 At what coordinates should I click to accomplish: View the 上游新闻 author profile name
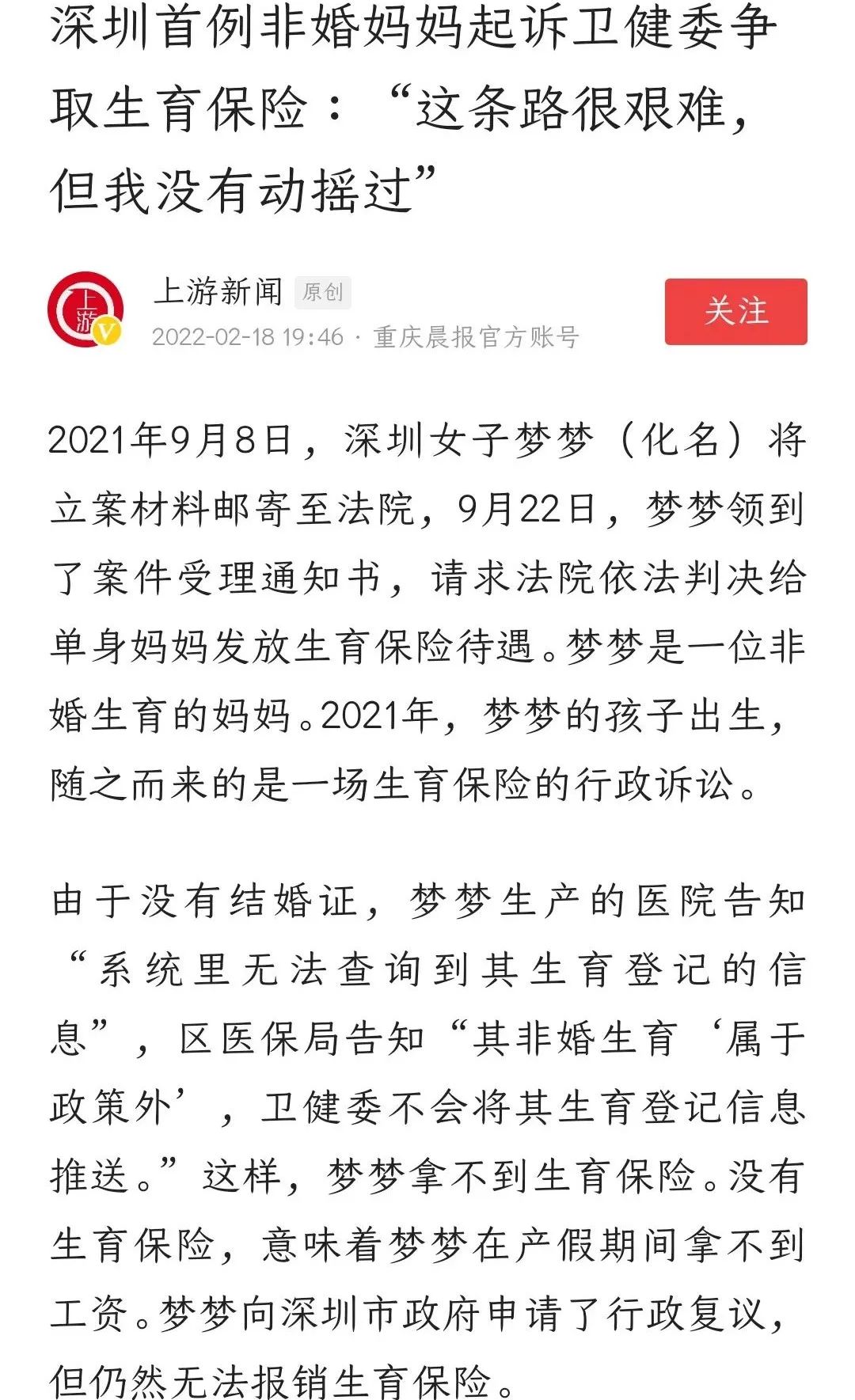click(218, 291)
